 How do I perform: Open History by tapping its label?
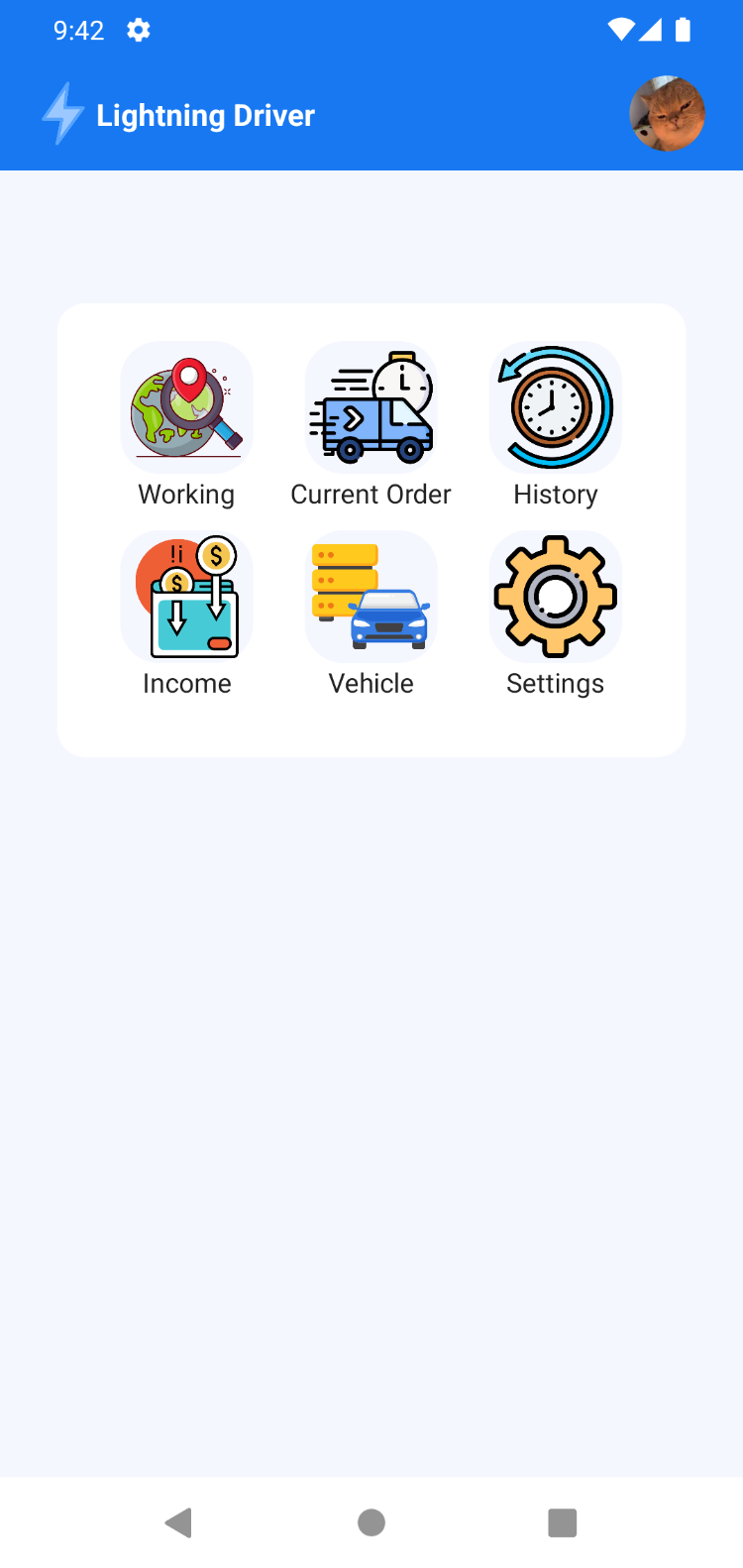(555, 494)
